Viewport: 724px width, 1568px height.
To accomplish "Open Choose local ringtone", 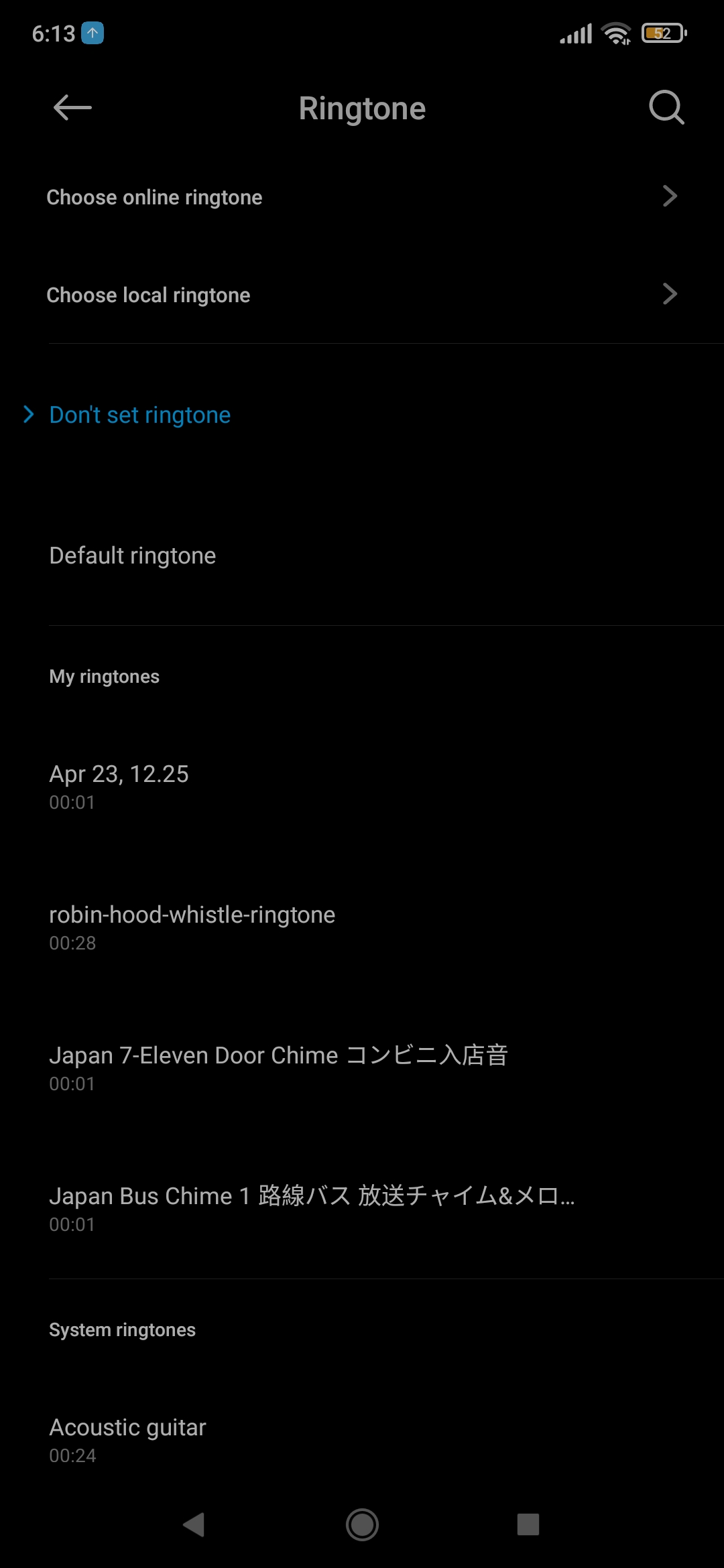I will (362, 295).
